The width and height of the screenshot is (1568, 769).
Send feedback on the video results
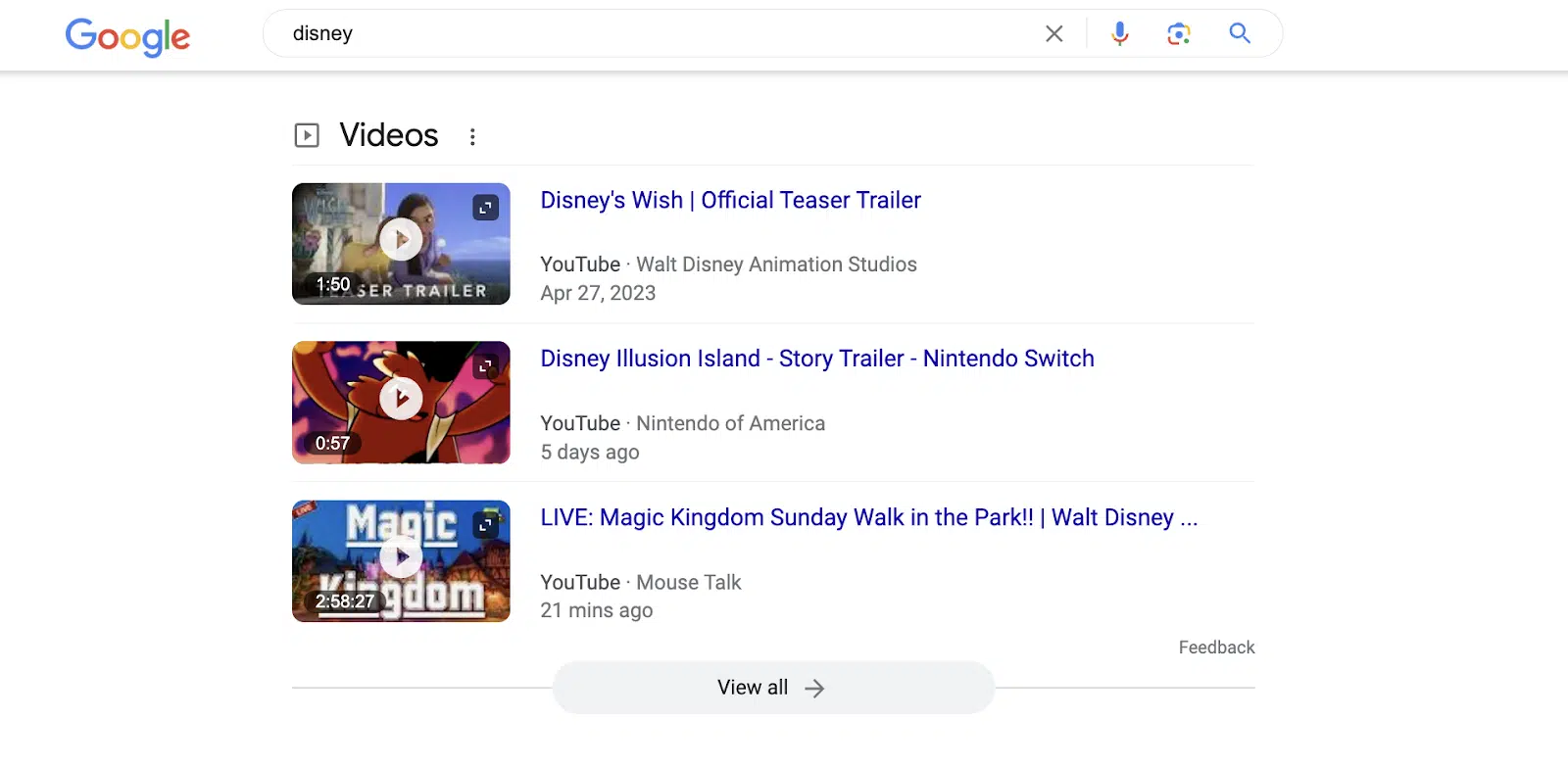pyautogui.click(x=1215, y=648)
